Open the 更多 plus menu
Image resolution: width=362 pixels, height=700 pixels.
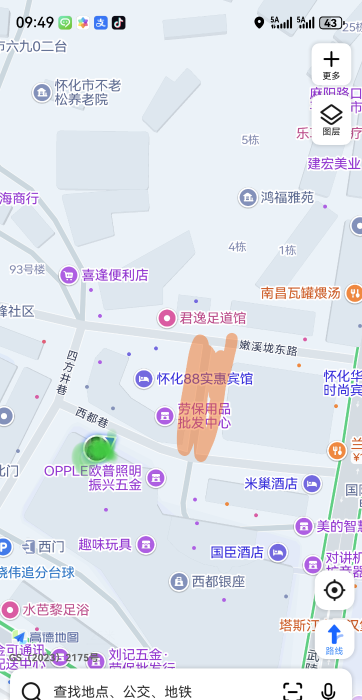tap(331, 65)
